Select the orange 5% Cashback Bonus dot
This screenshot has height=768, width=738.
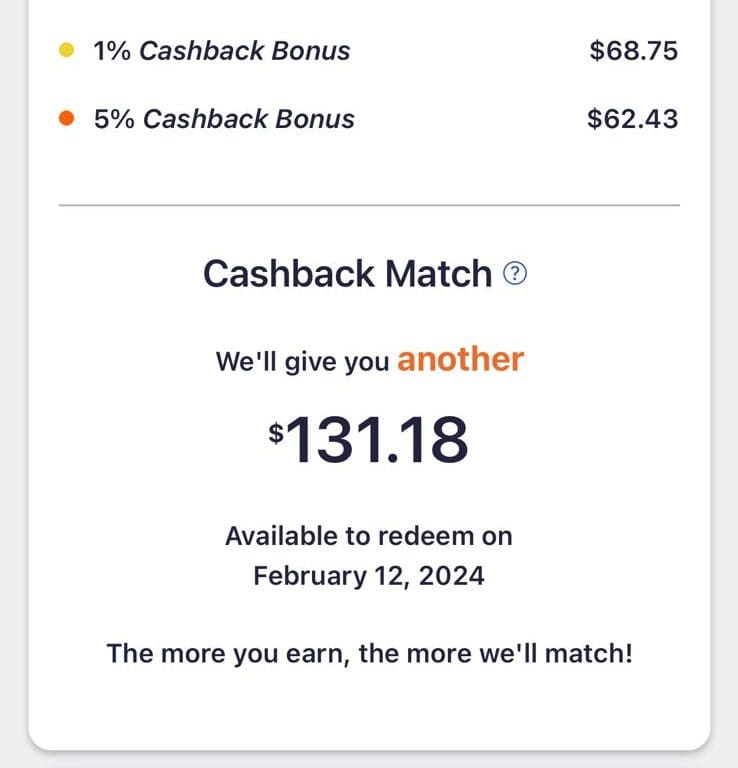click(x=66, y=115)
